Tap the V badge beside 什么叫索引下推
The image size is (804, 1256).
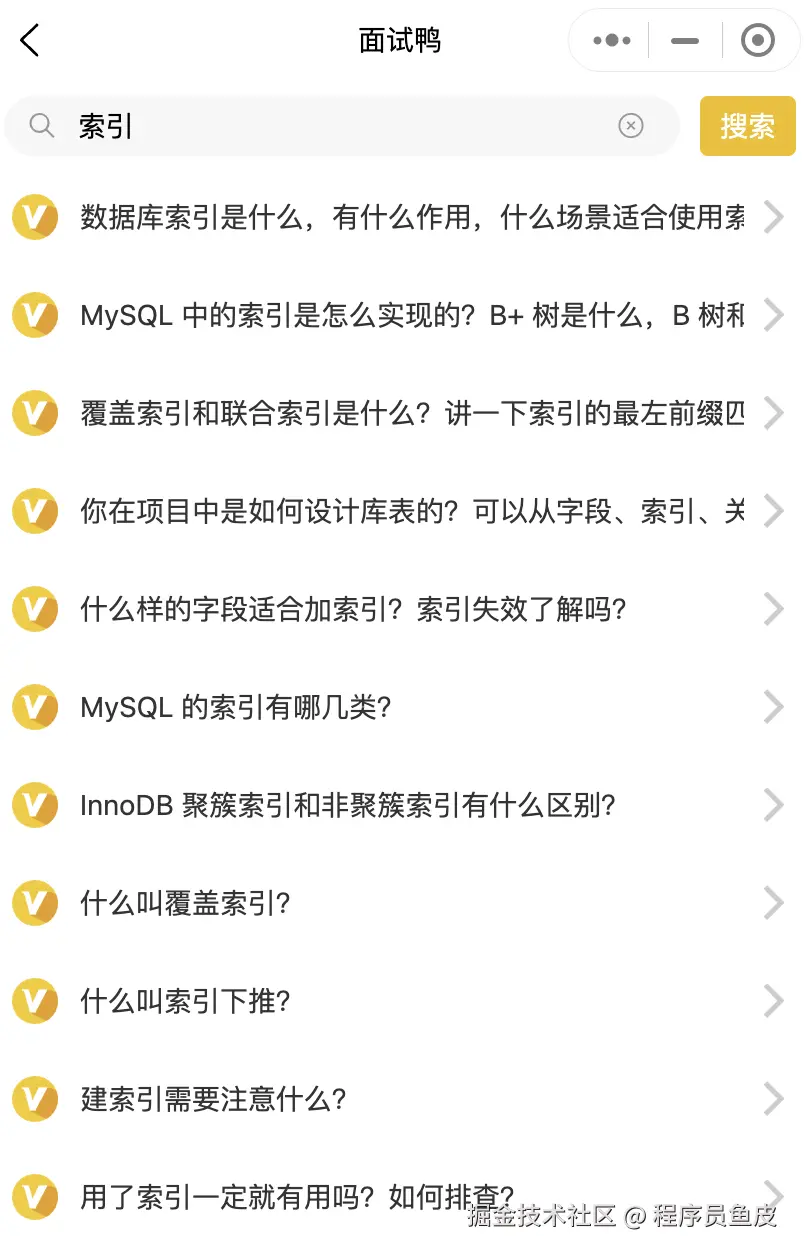[35, 1001]
